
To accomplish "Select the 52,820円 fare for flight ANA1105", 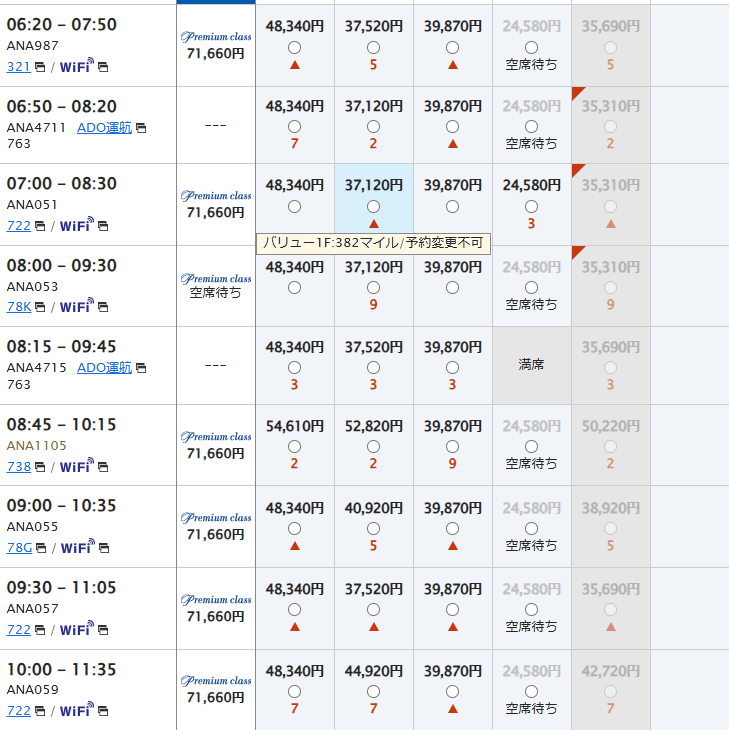I will 373,447.
